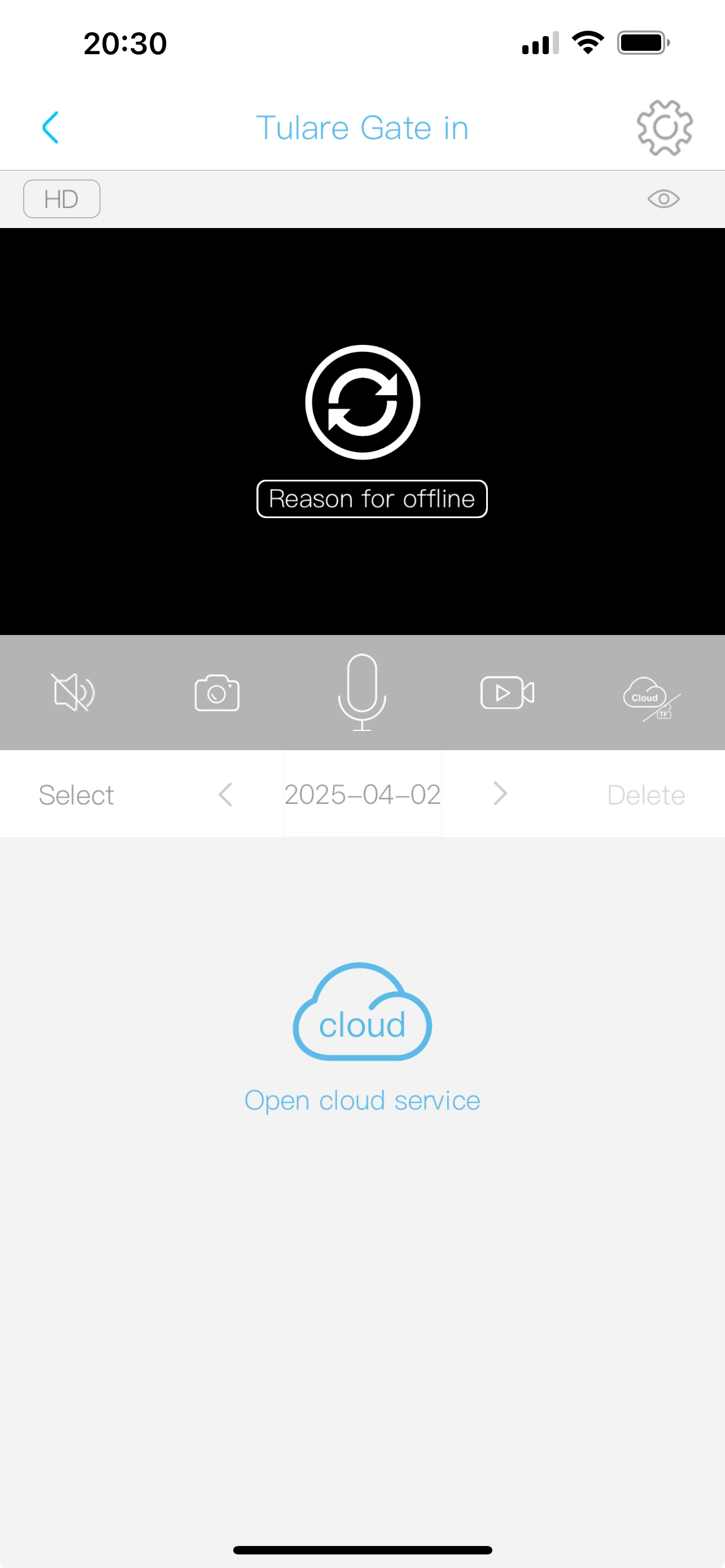Open date picker 2025-04-02
The width and height of the screenshot is (725, 1568).
[x=362, y=794]
